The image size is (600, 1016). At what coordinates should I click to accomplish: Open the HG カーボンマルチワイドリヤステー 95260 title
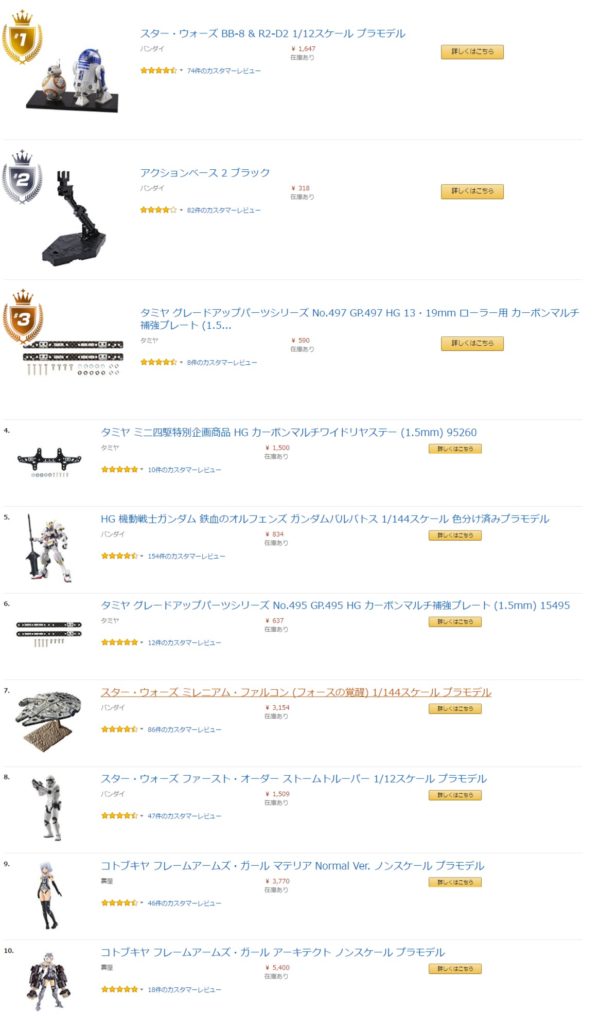(x=289, y=433)
